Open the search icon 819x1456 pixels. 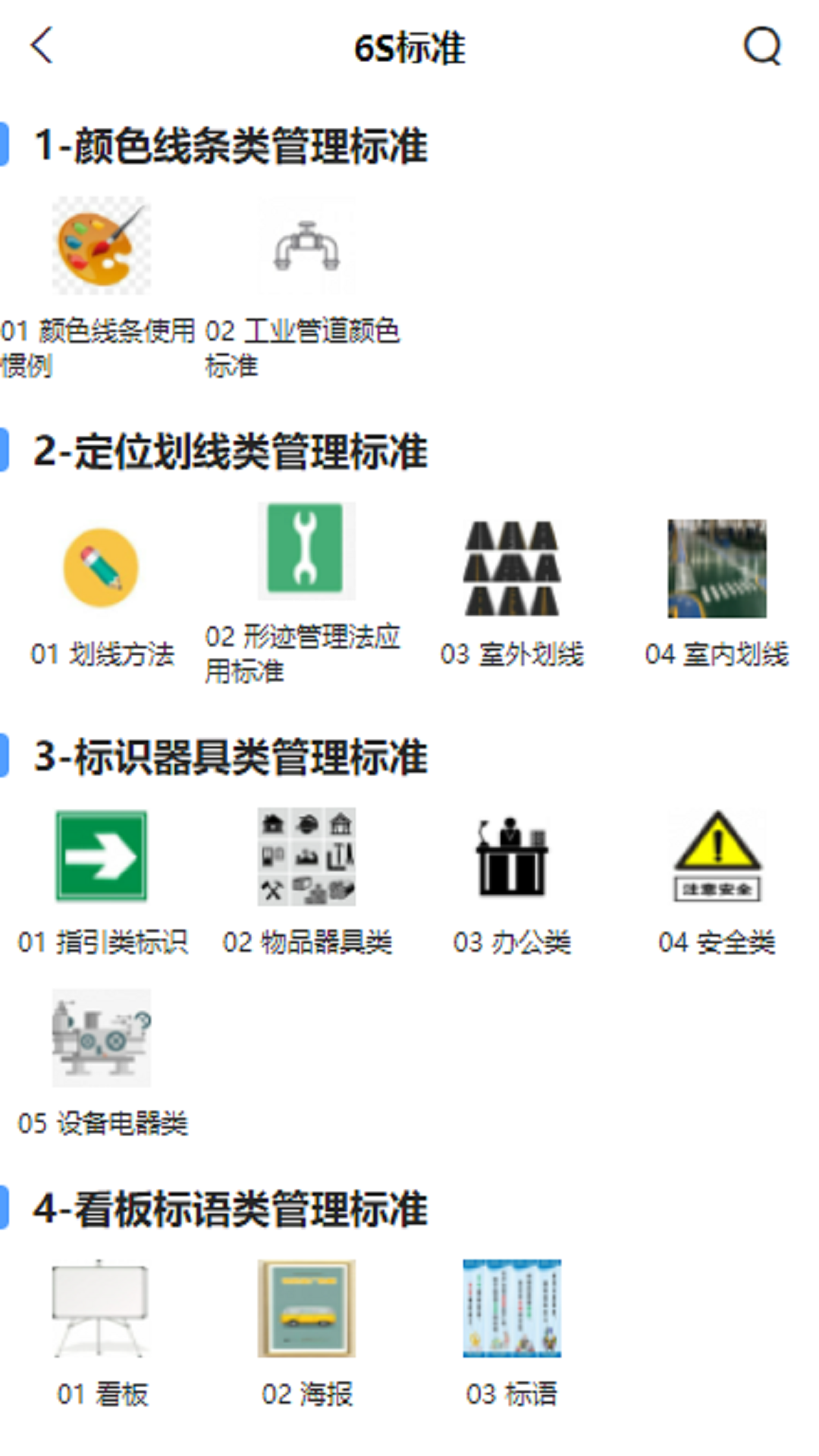pos(761,46)
